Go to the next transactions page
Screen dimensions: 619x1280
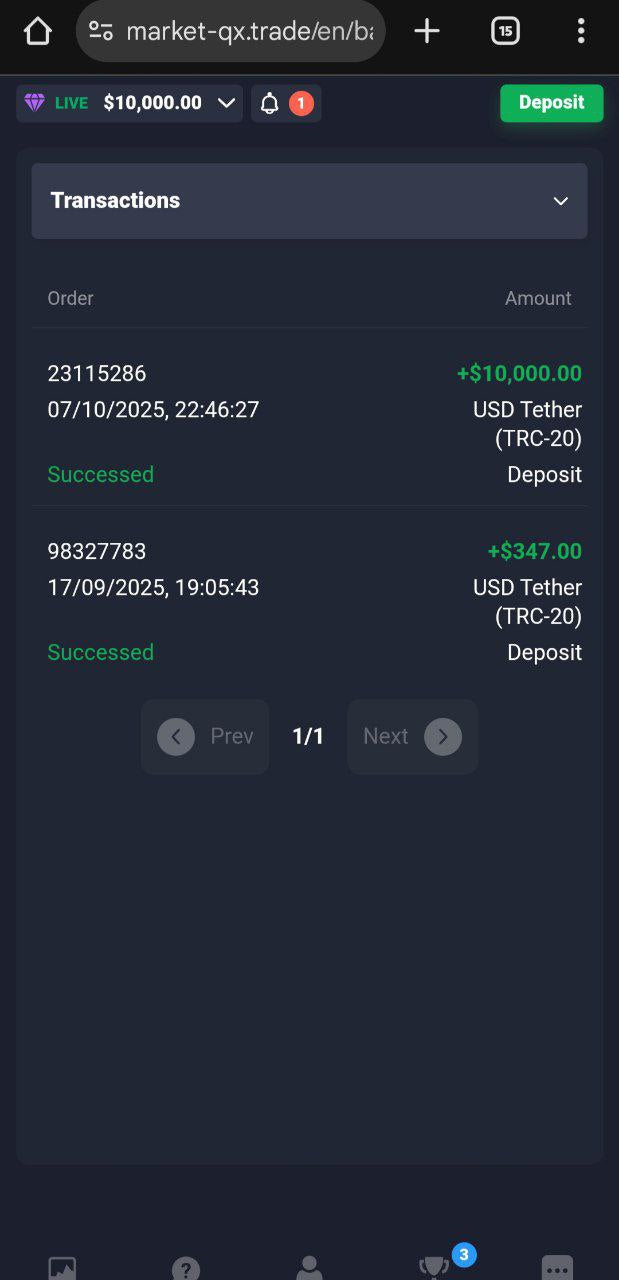tap(412, 737)
